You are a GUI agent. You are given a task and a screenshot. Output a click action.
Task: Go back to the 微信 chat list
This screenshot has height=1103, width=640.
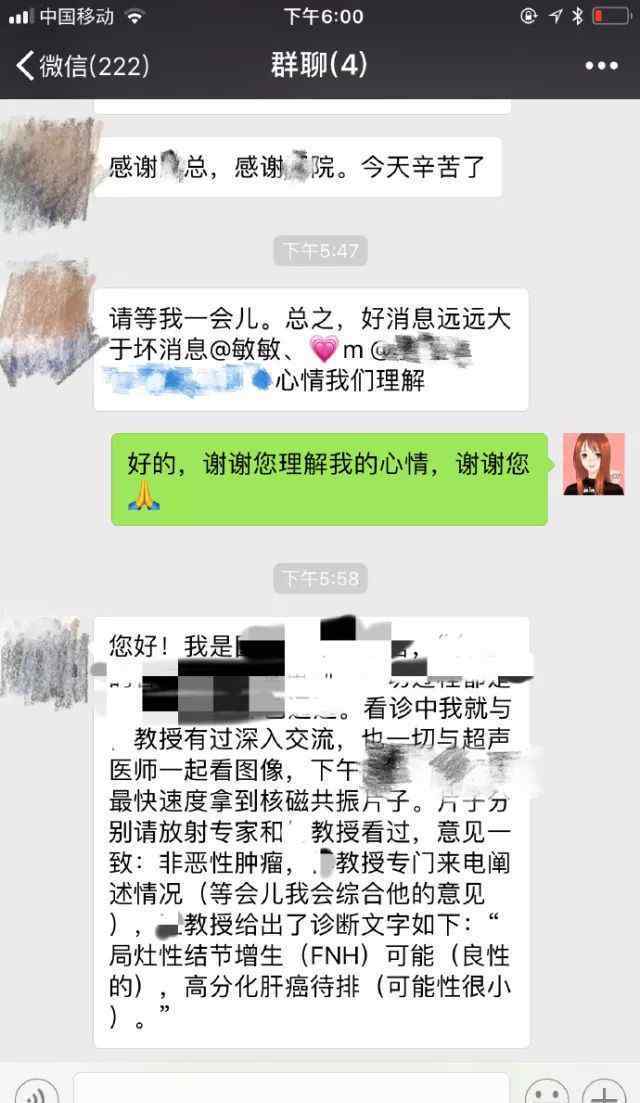83,66
